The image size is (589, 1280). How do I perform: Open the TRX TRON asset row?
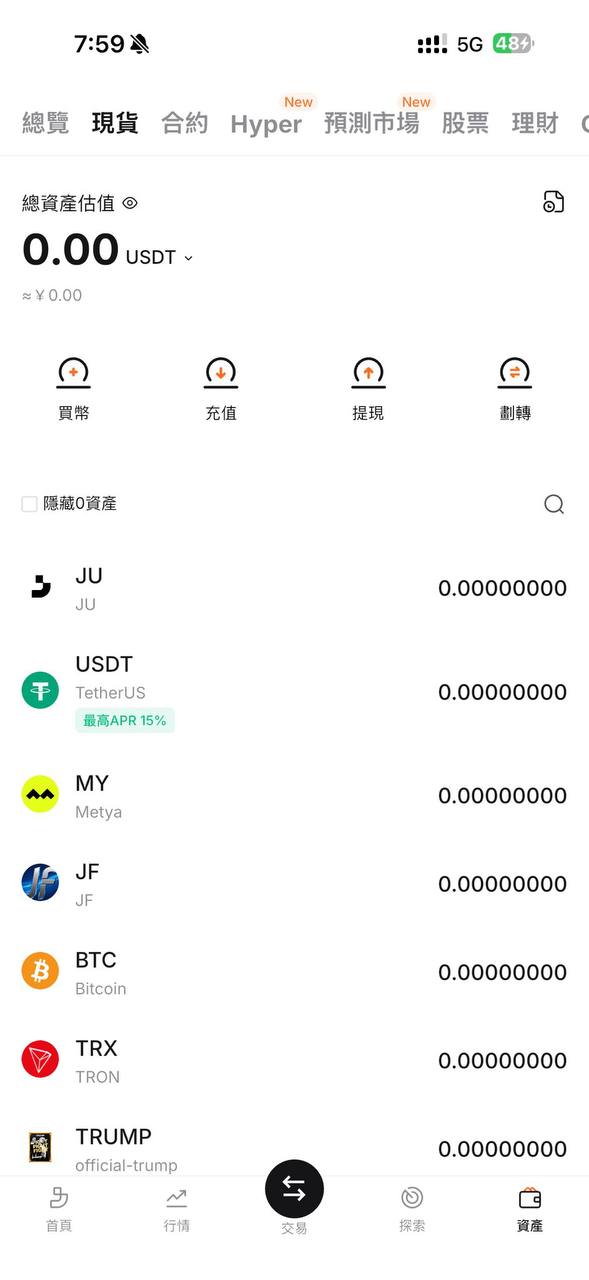click(294, 1060)
